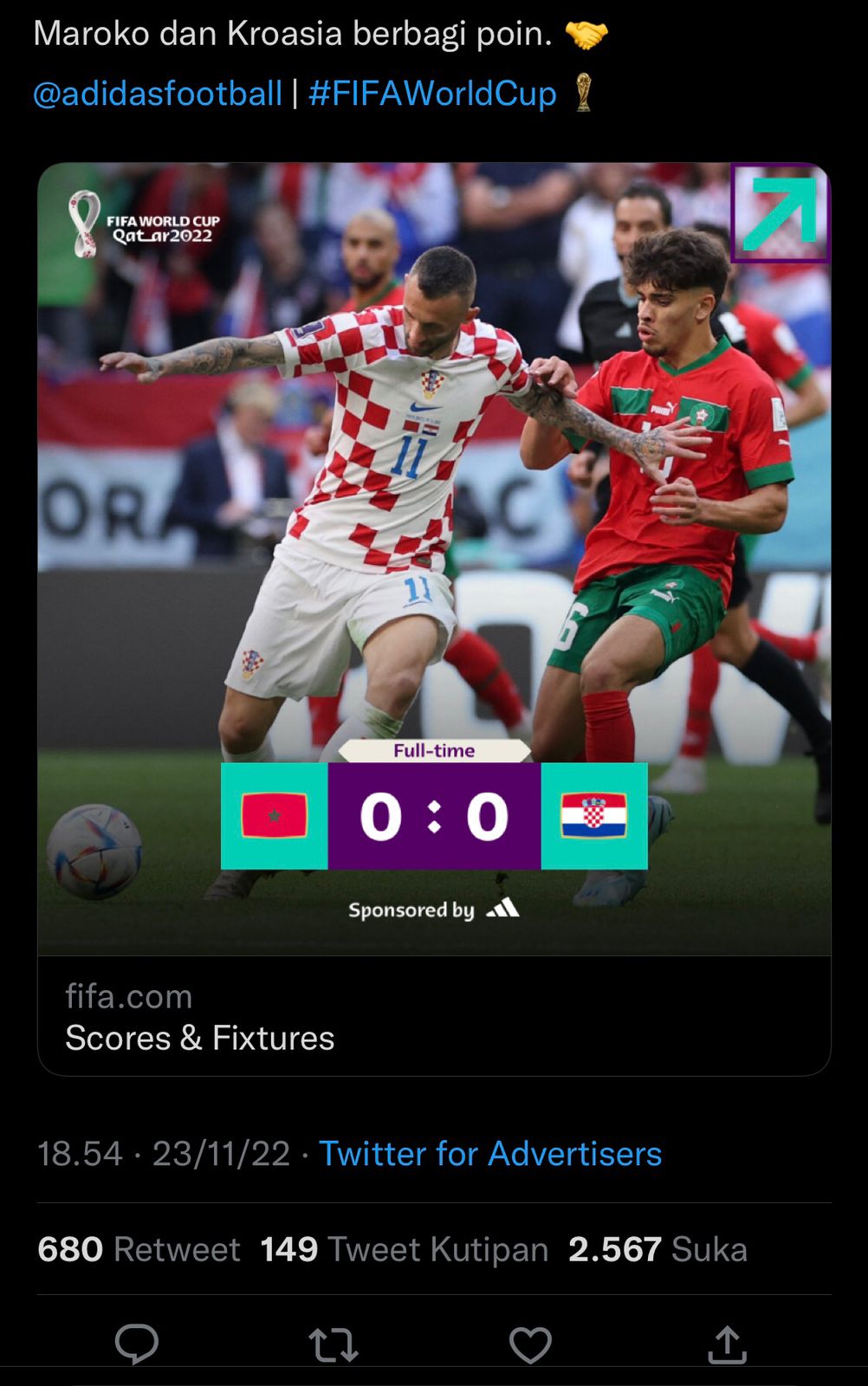Open the #FIFAWorldCup hashtag
The height and width of the screenshot is (1386, 868).
pyautogui.click(x=432, y=94)
